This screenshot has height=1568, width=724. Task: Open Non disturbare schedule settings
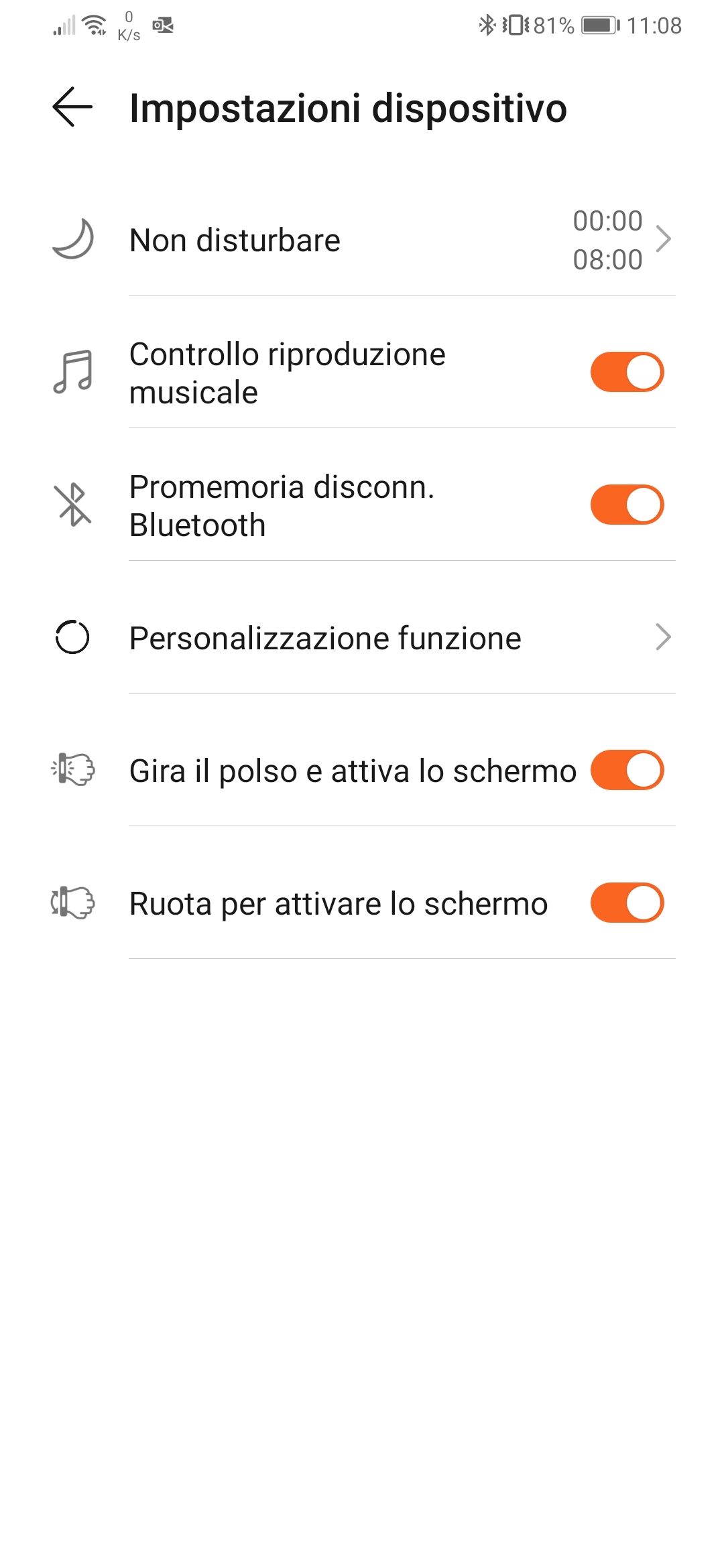(x=362, y=240)
